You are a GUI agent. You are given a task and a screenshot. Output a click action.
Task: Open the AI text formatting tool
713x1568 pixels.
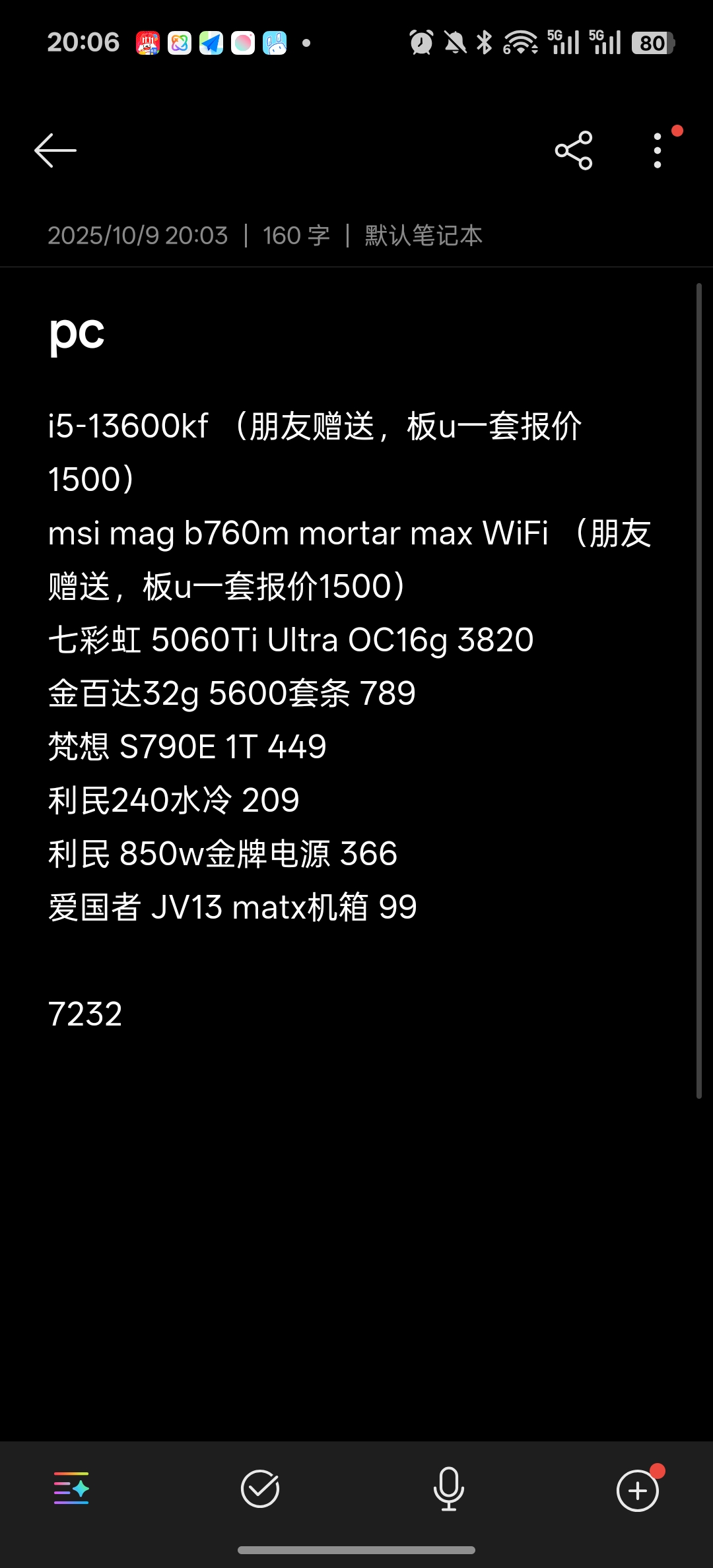[x=71, y=1489]
